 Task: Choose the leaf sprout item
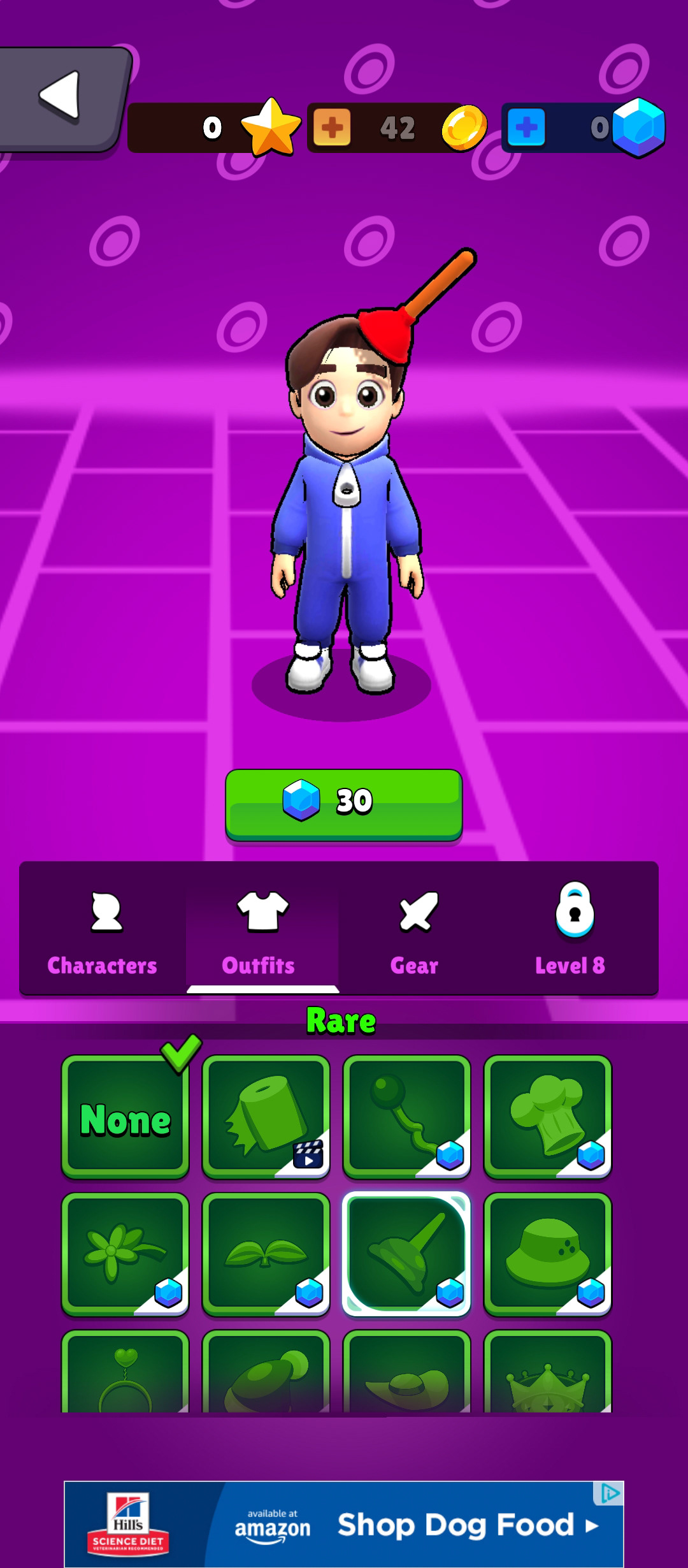(266, 1254)
